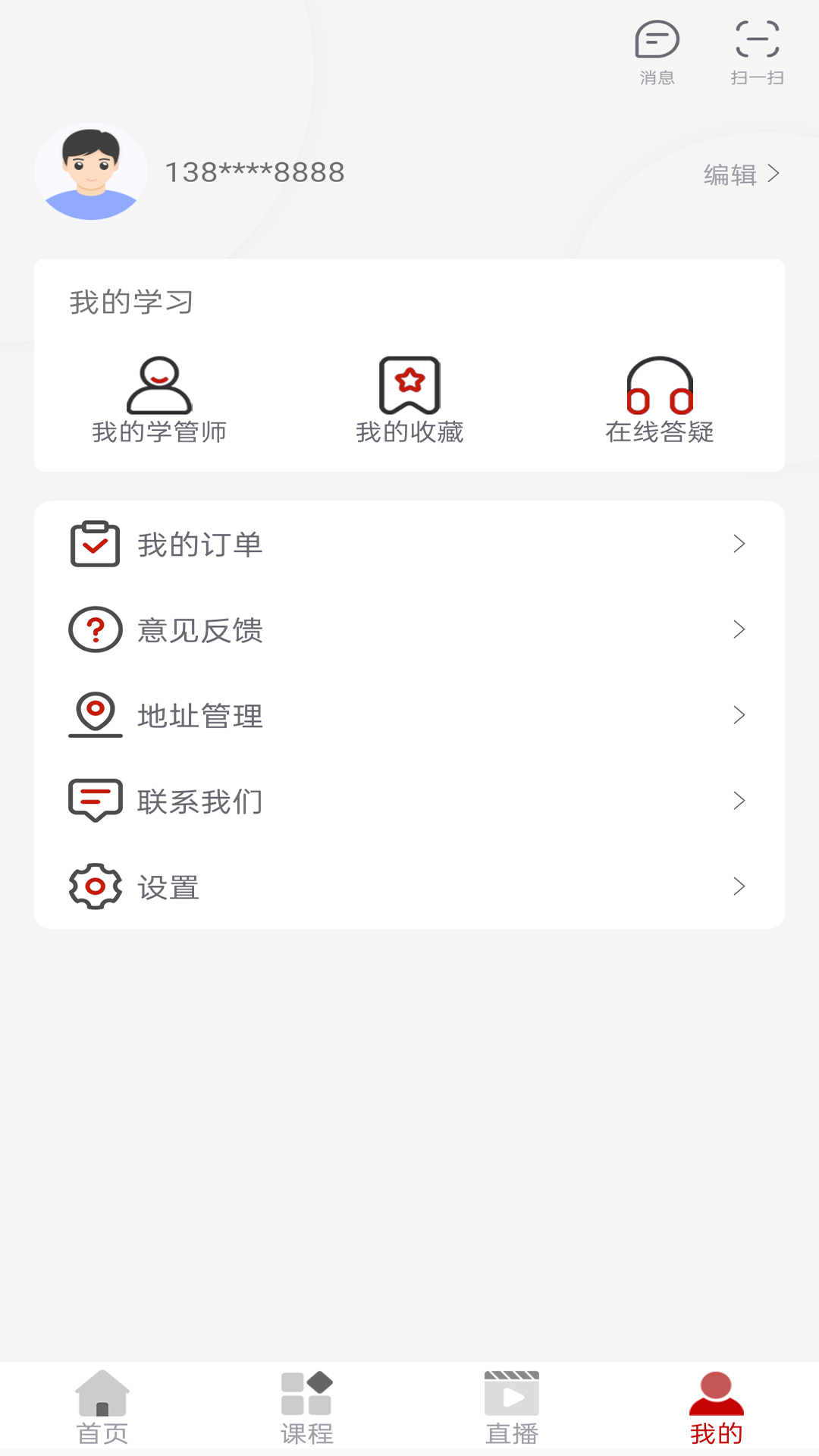Tap the phone number 138****8888
The height and width of the screenshot is (1456, 819).
(254, 172)
